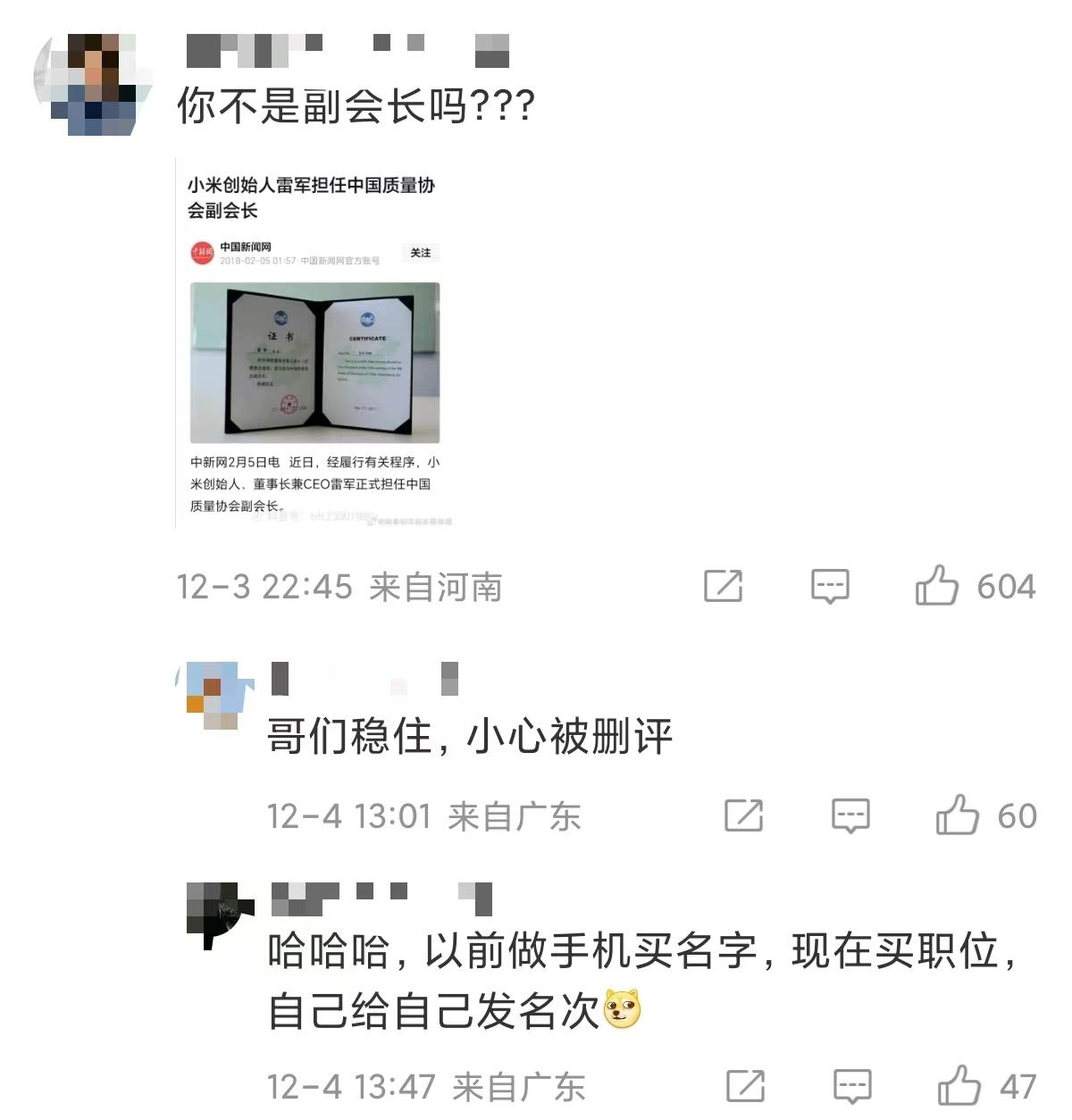Reply to the 你不是副会长吗 comment
1072x1120 pixels.
(830, 586)
